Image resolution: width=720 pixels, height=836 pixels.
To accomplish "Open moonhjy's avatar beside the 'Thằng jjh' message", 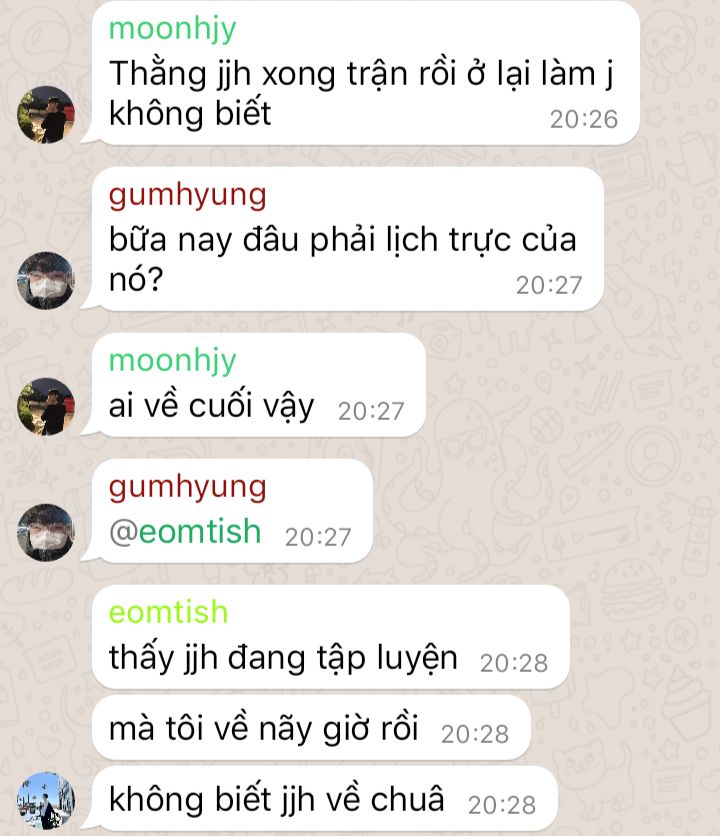I will pyautogui.click(x=46, y=114).
